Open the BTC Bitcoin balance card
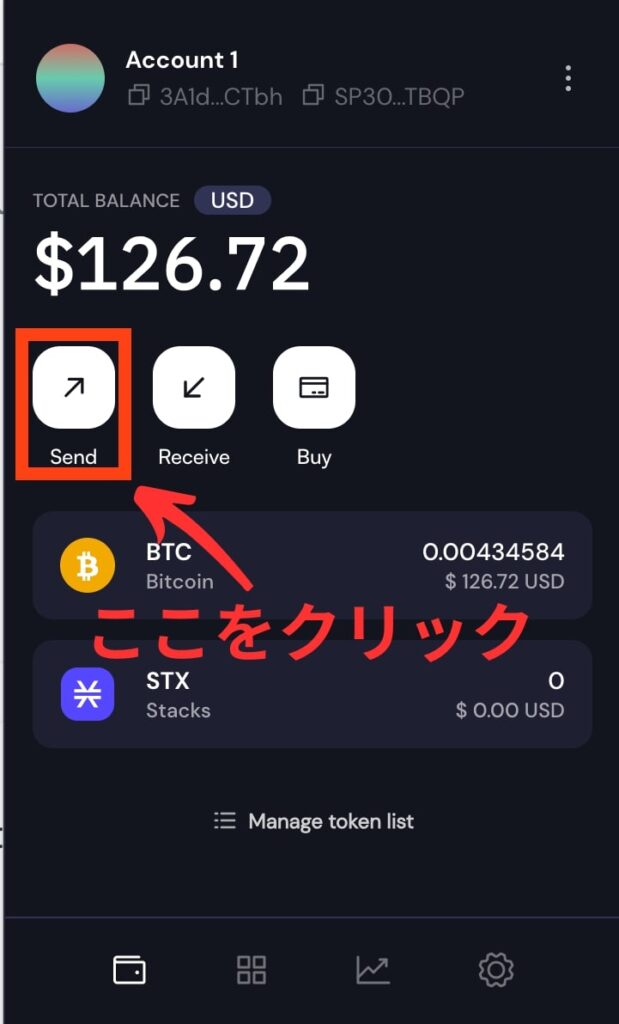This screenshot has width=619, height=1024. (x=312, y=566)
